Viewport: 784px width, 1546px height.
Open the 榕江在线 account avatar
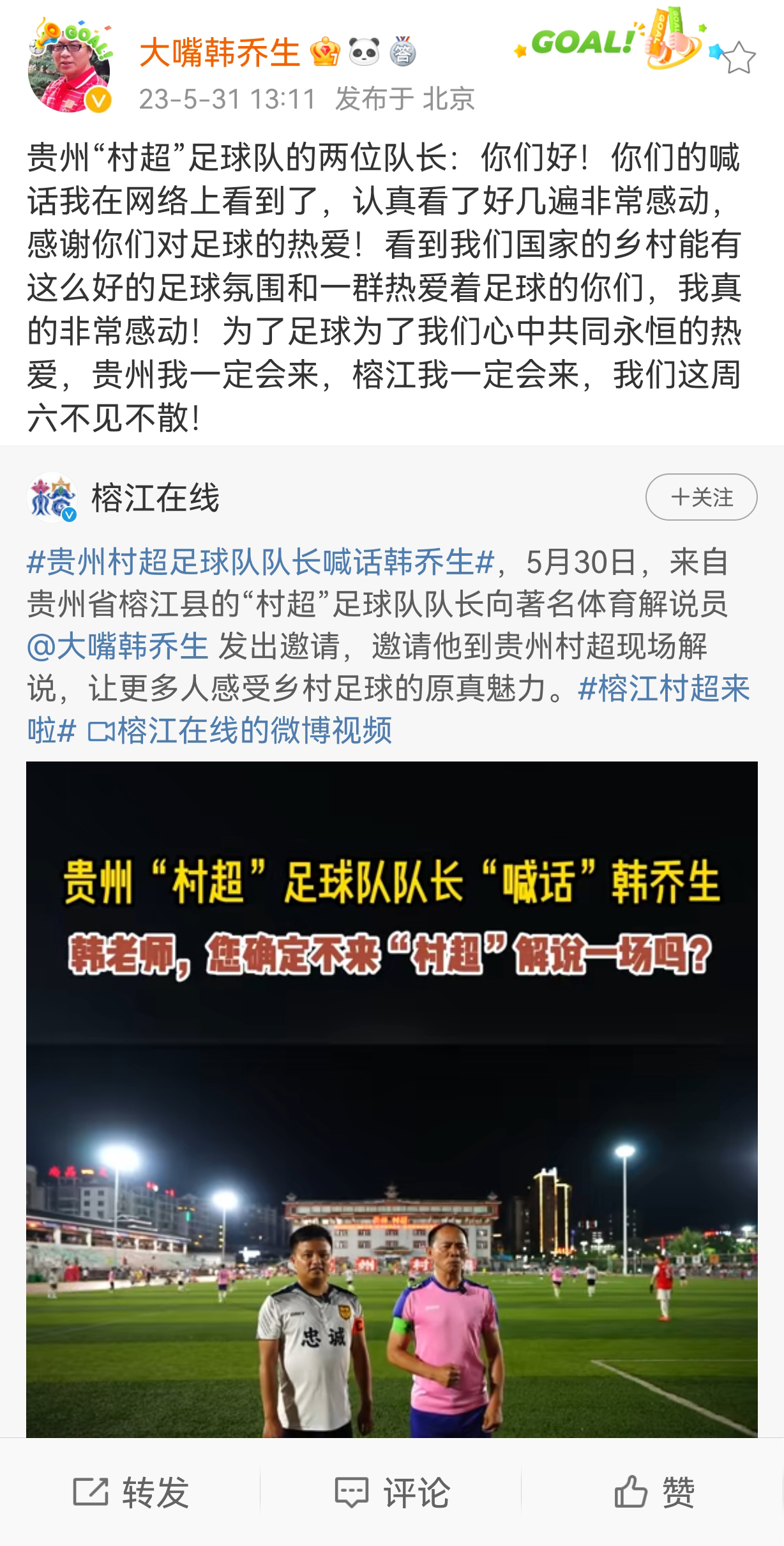coord(52,498)
